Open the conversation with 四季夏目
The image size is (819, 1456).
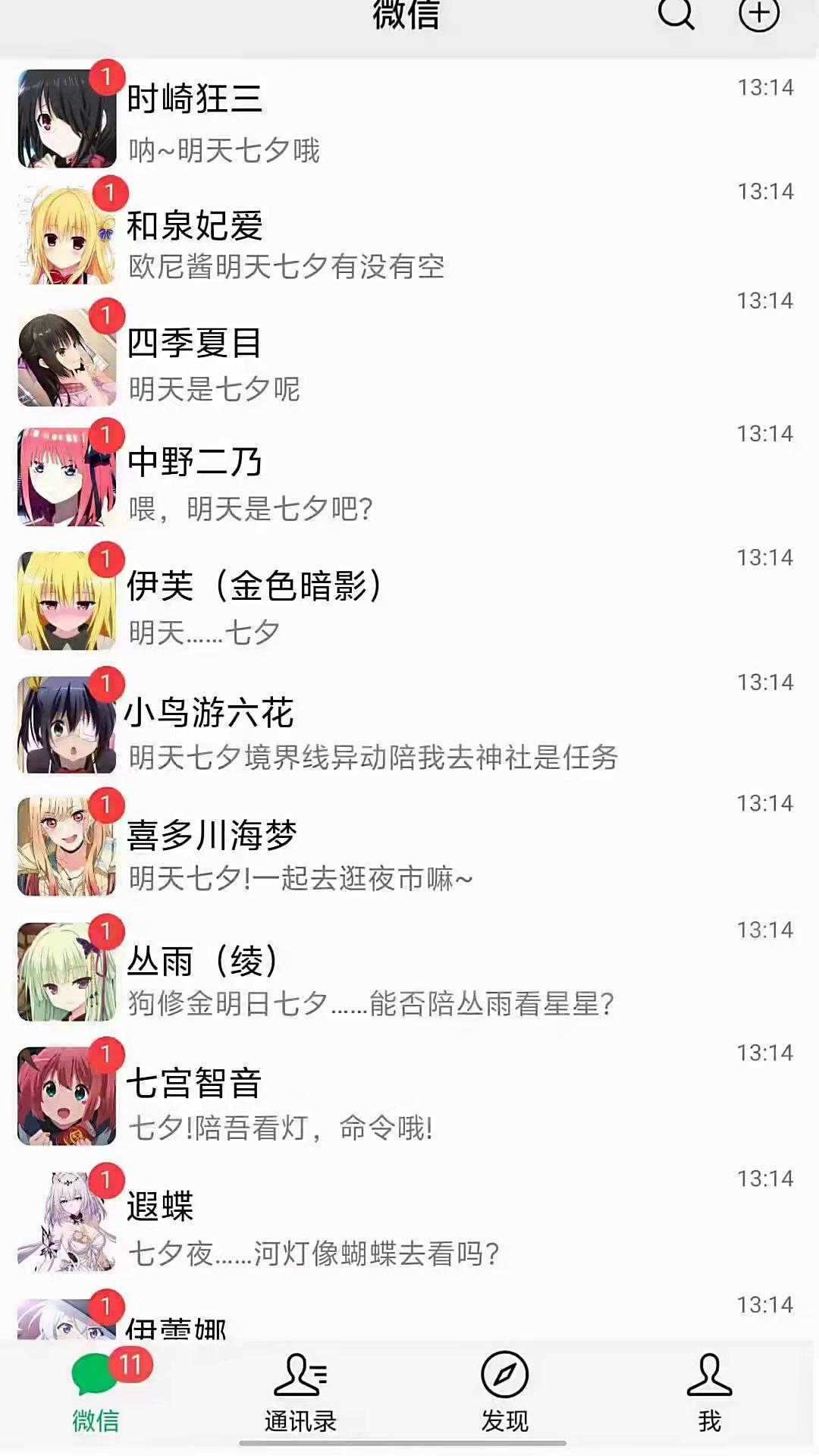point(409,358)
